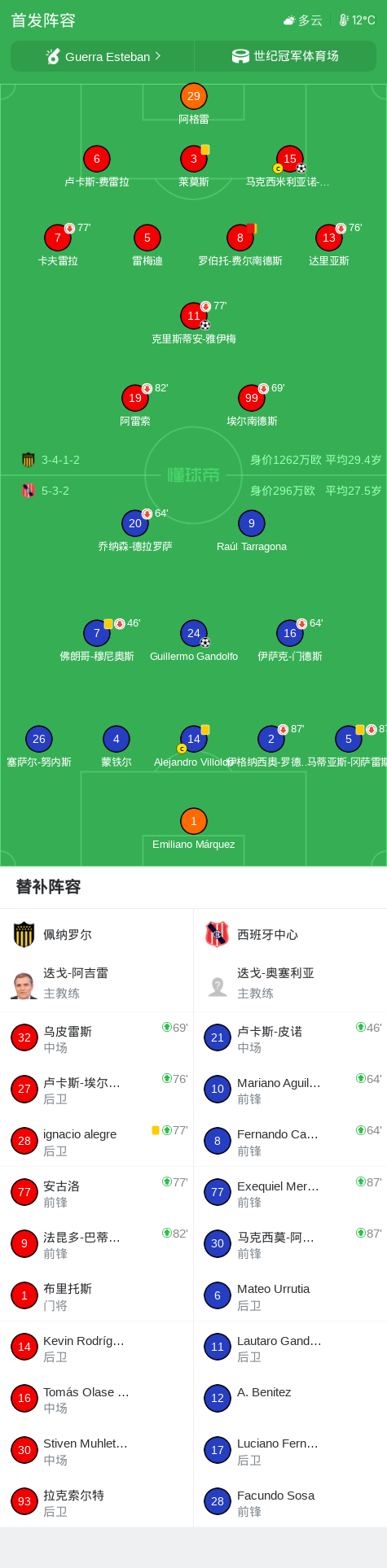View substitute Facundo Sosa number 28
The height and width of the screenshot is (1568, 387).
tap(290, 1501)
